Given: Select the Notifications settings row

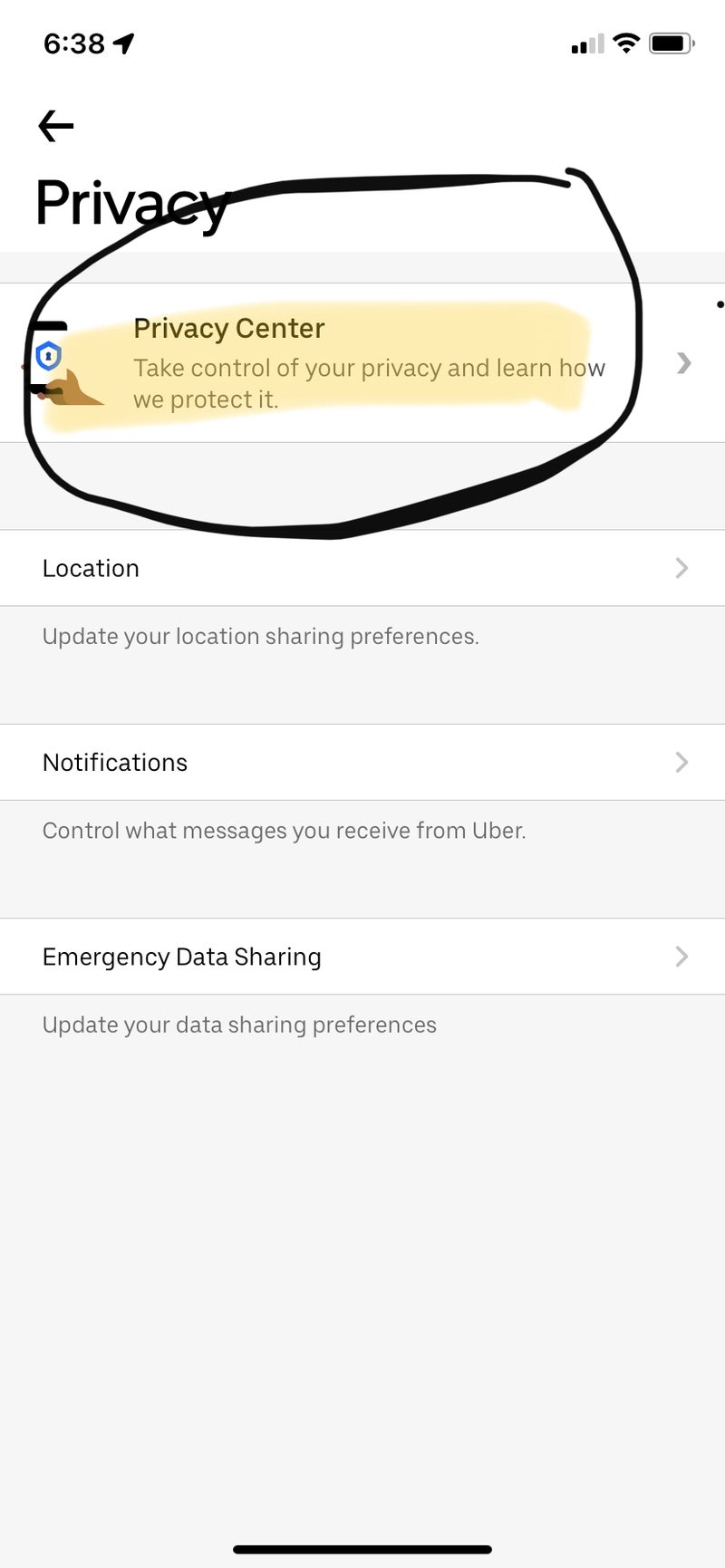Looking at the screenshot, I should point(115,762).
